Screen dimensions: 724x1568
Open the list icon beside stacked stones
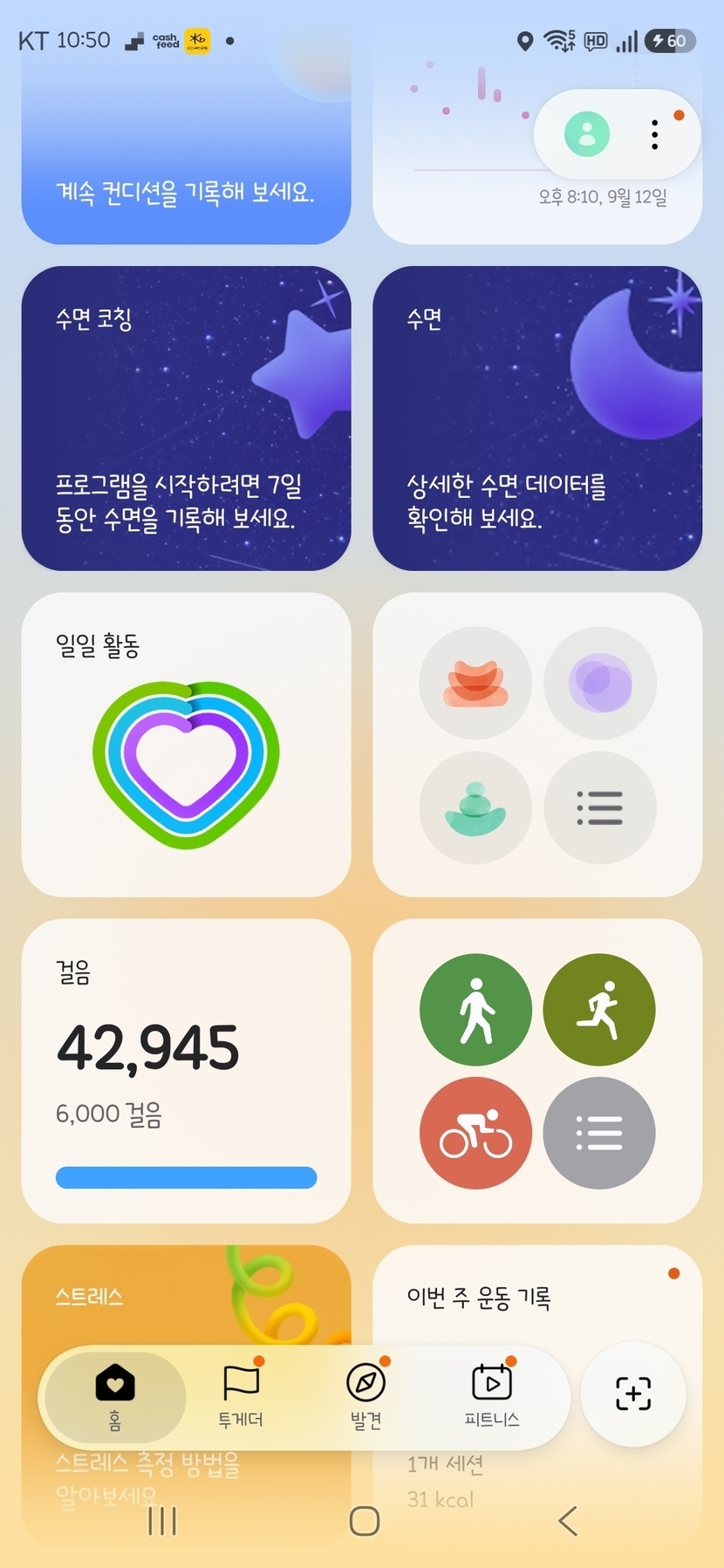pyautogui.click(x=599, y=808)
